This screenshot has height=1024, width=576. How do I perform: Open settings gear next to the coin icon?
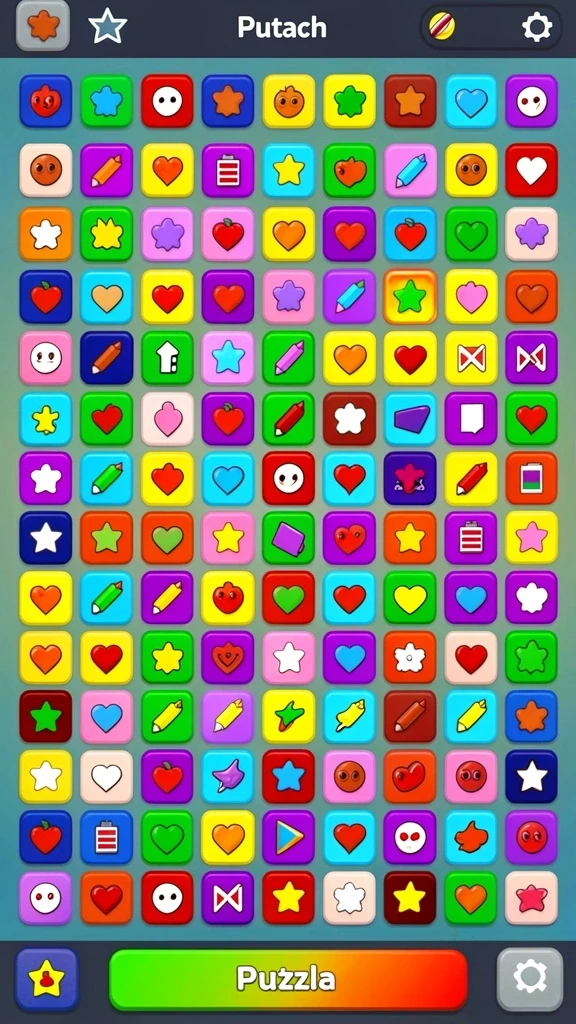tap(537, 27)
